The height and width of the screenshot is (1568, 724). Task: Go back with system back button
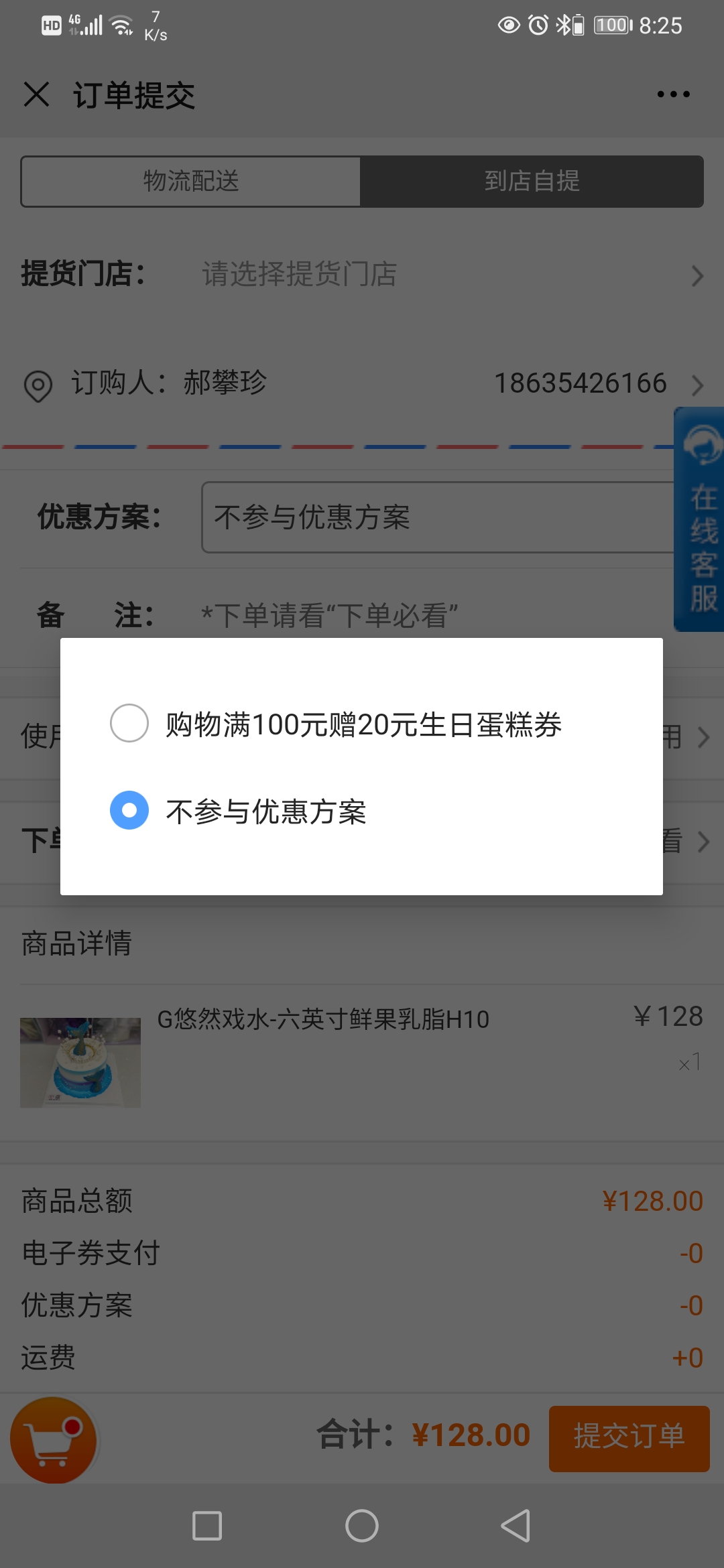(x=516, y=1526)
